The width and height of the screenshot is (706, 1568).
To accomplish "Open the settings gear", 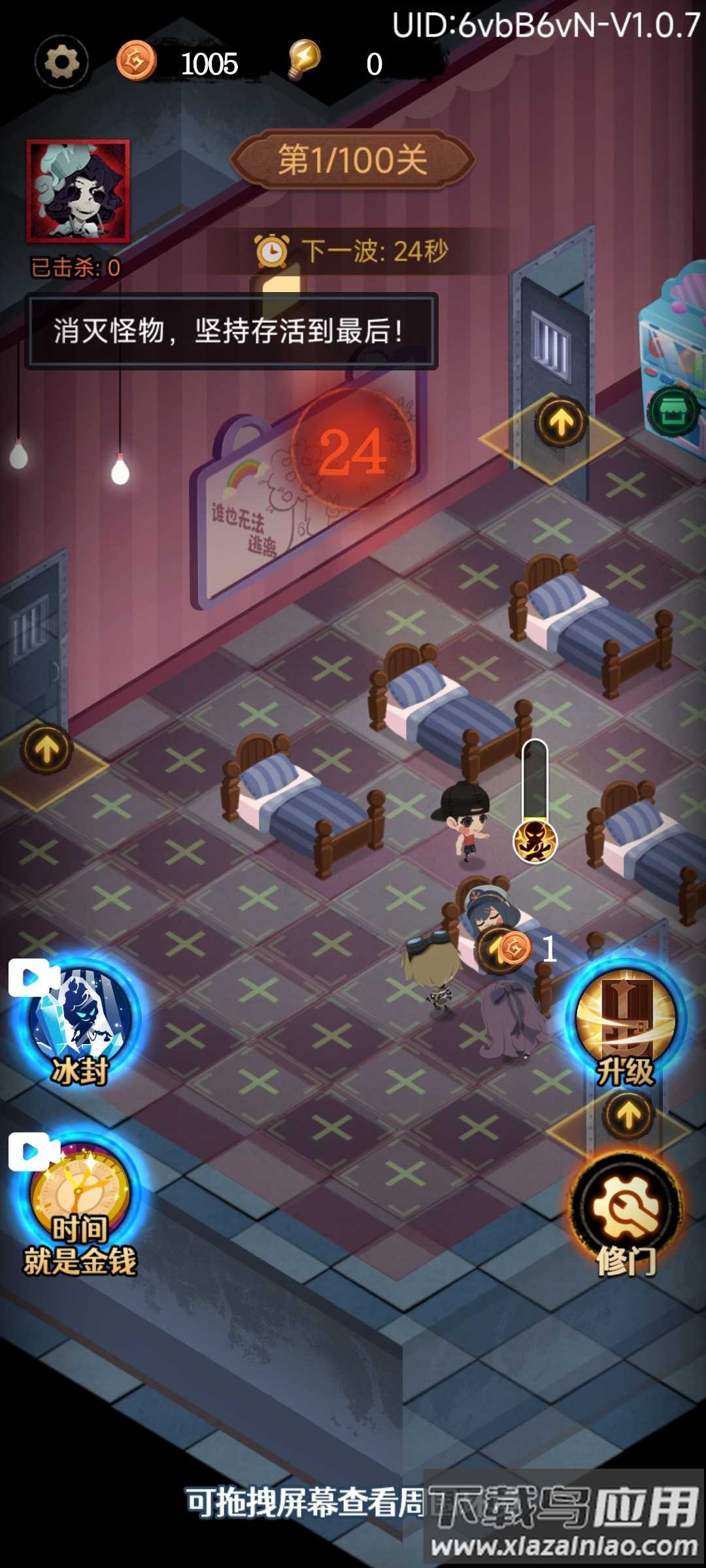I will 62,63.
